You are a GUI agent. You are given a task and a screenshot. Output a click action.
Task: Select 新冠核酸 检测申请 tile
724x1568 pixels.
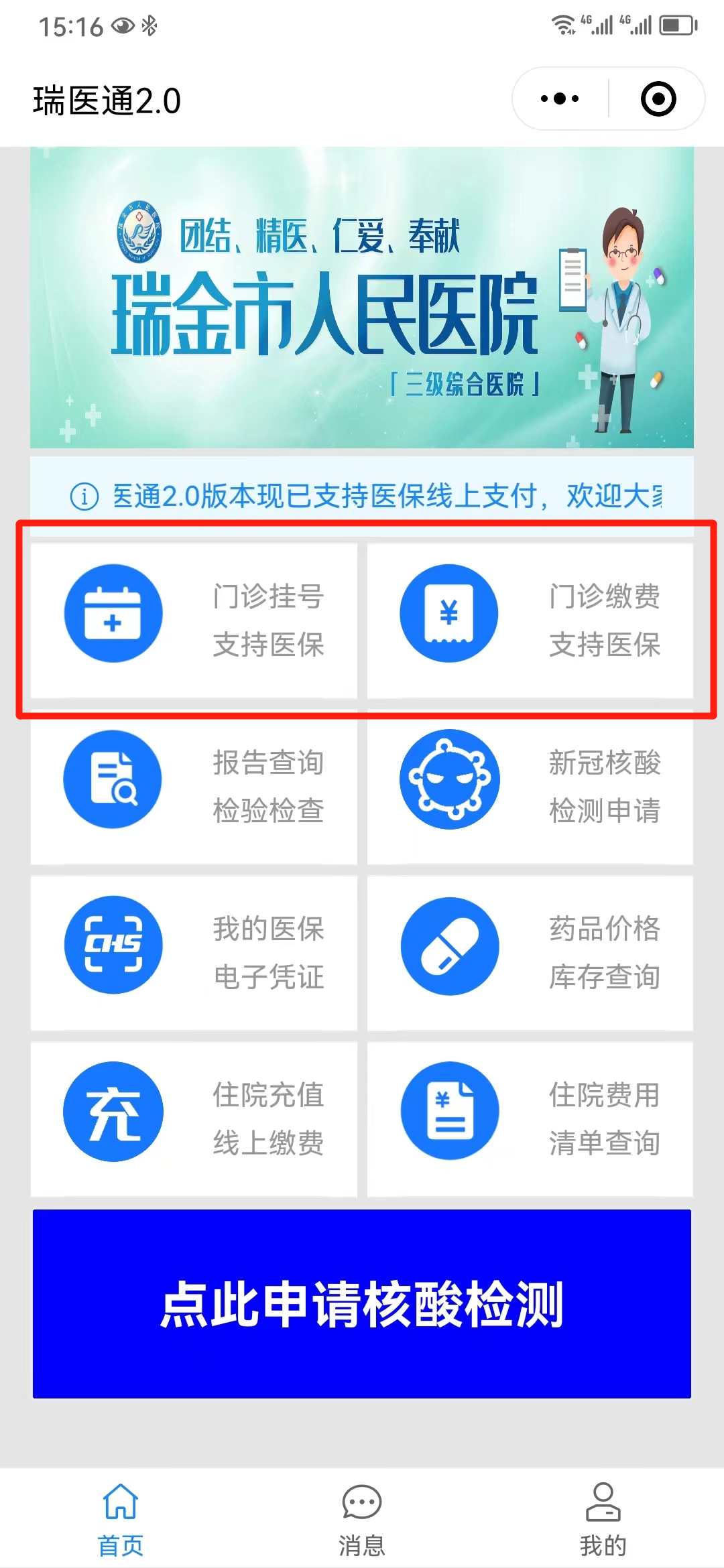pyautogui.click(x=530, y=786)
